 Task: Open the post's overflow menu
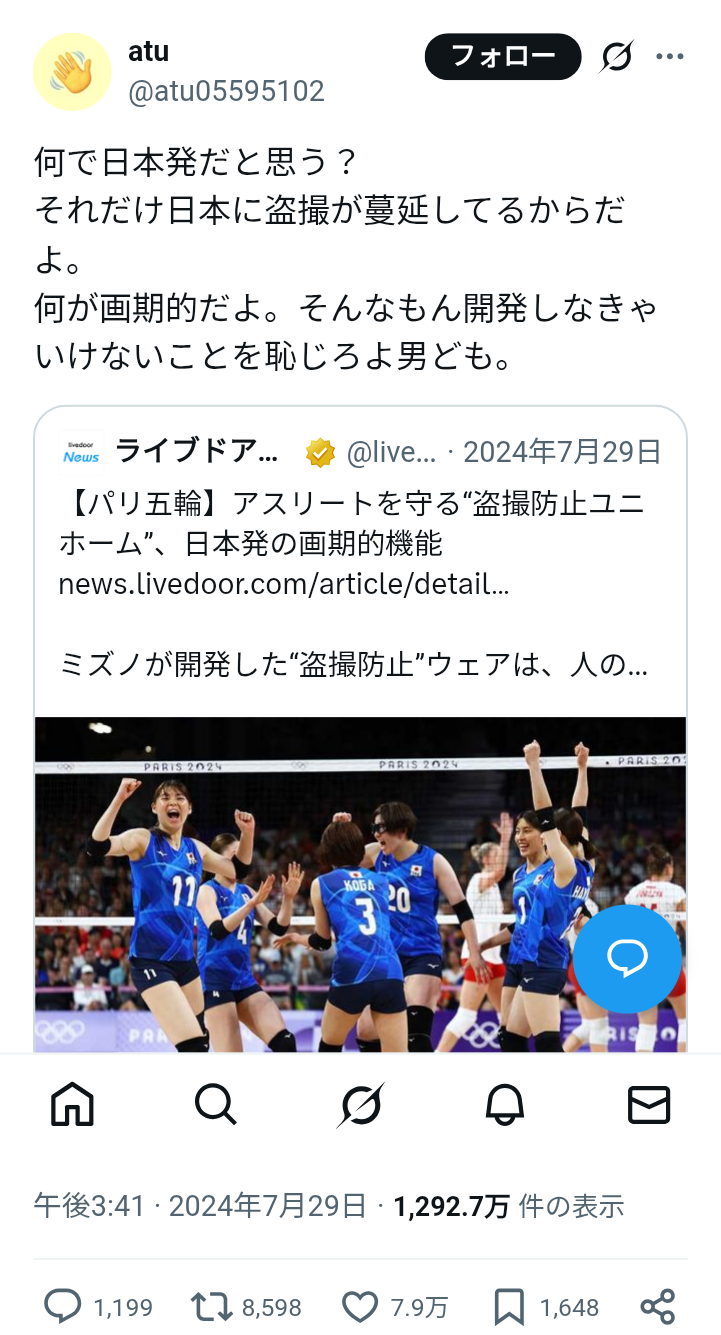click(669, 57)
